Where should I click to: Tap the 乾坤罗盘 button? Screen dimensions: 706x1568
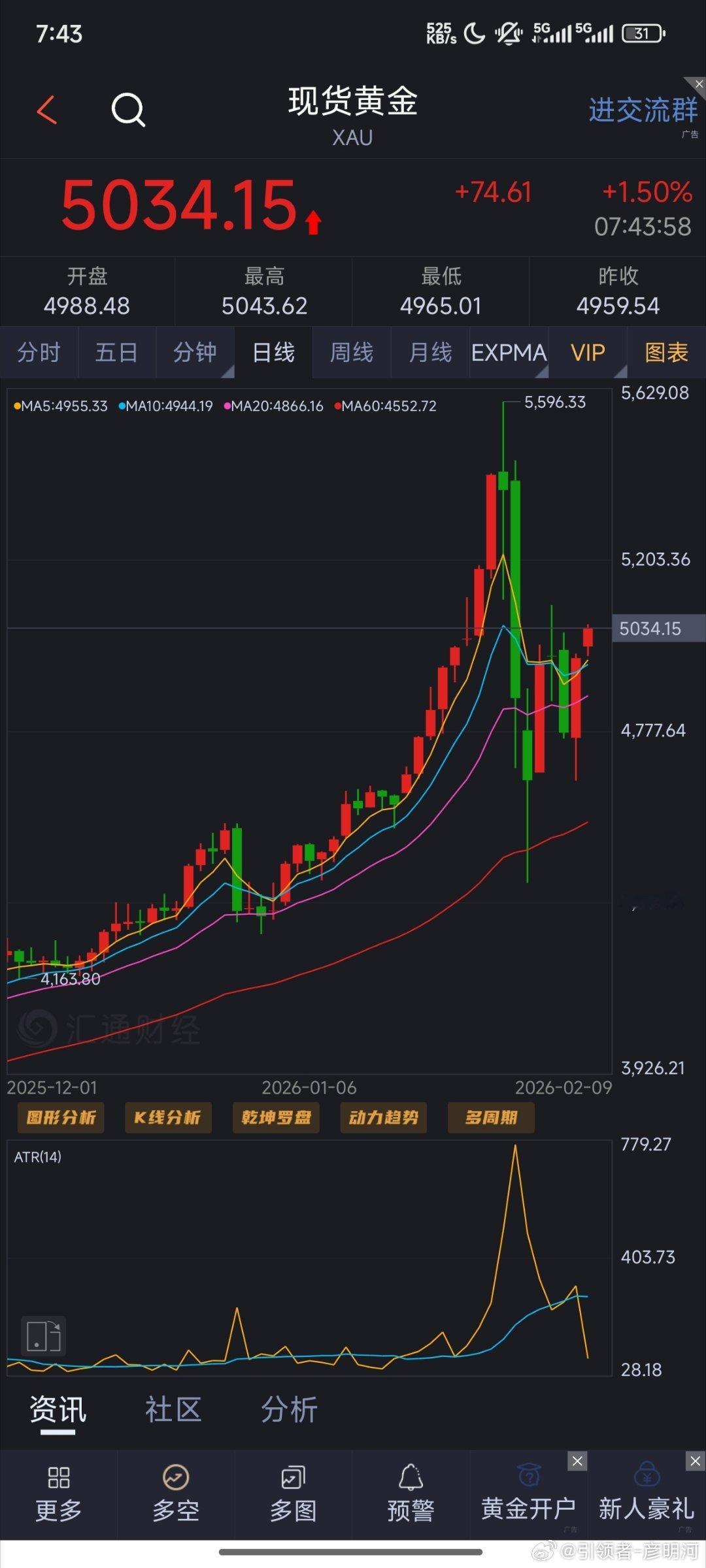[x=275, y=1117]
